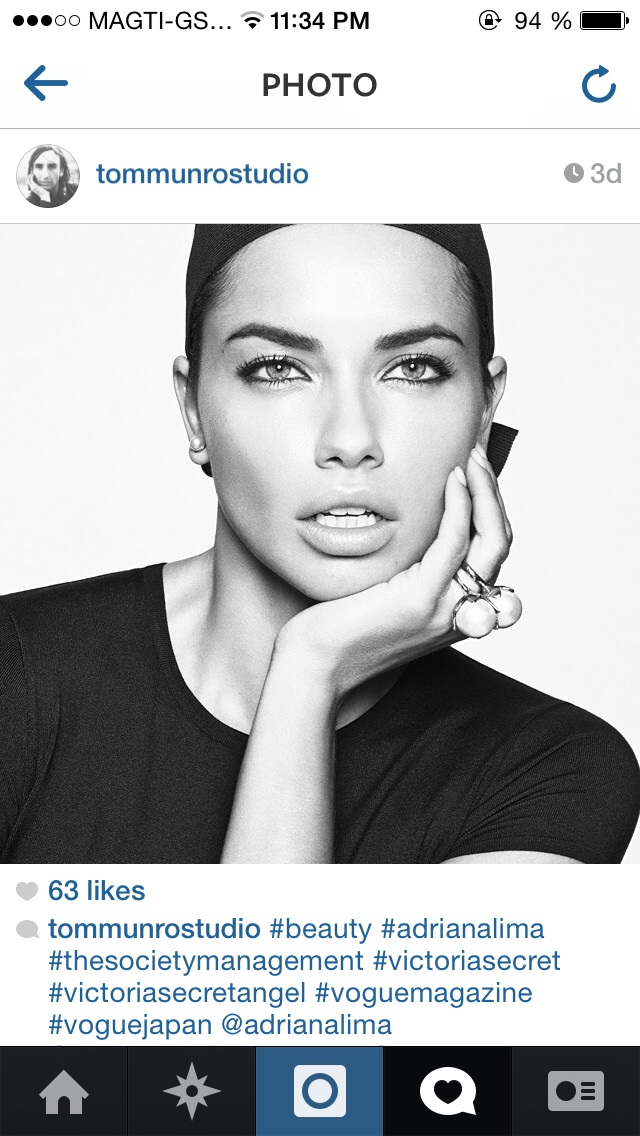Open the #beauty hashtag
This screenshot has height=1136, width=640.
pos(320,929)
